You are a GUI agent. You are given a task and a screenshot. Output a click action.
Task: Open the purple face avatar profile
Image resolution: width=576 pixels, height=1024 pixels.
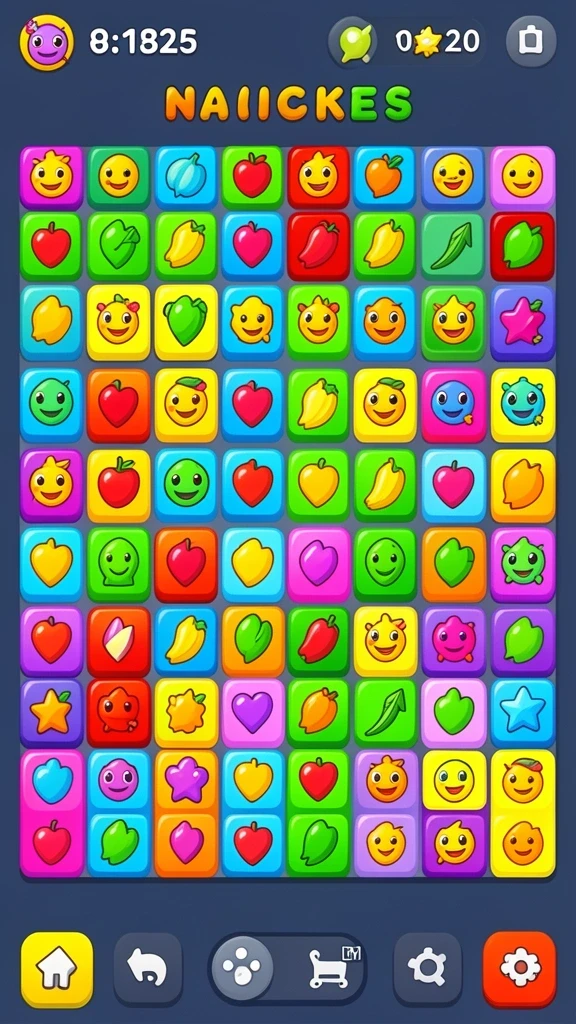click(x=46, y=42)
